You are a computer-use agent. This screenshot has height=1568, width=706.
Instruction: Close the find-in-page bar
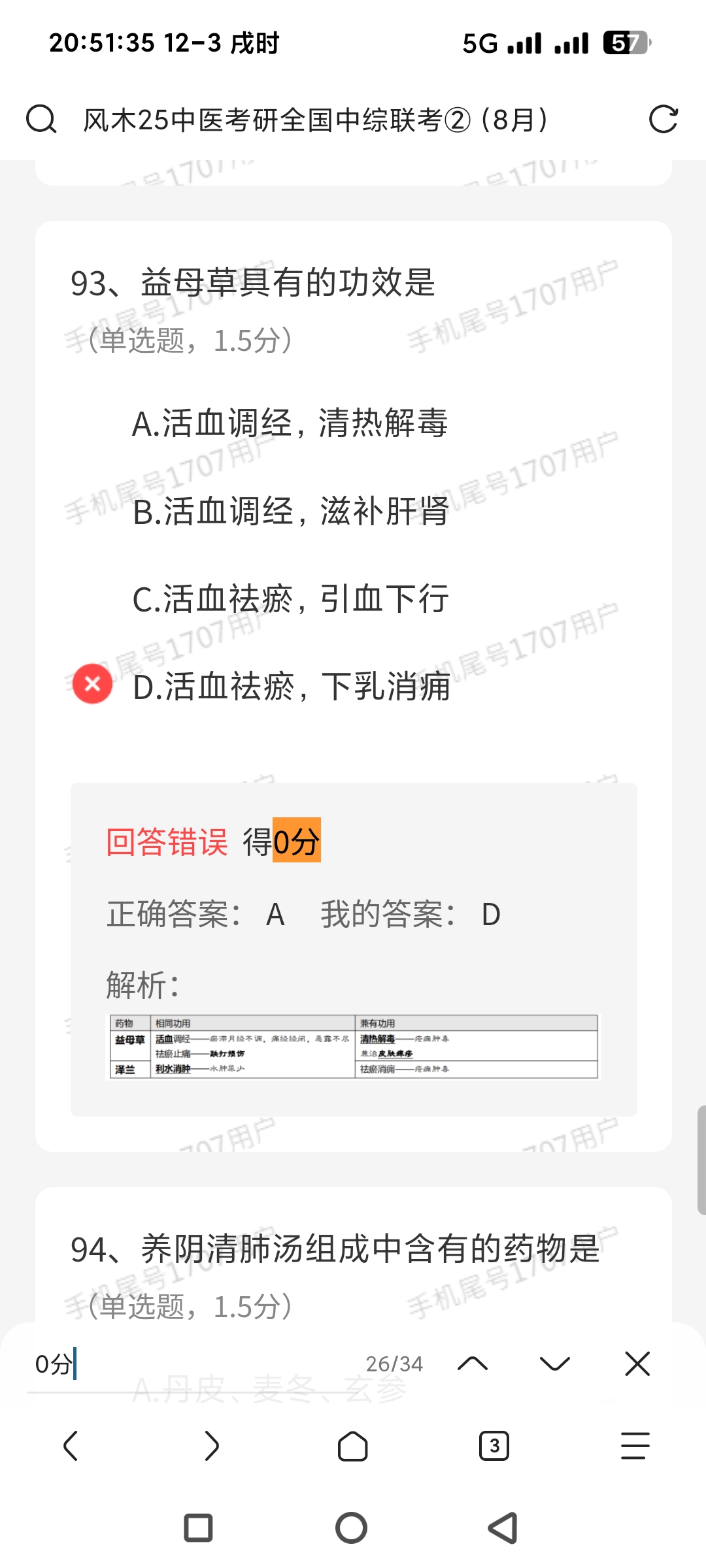point(637,1364)
